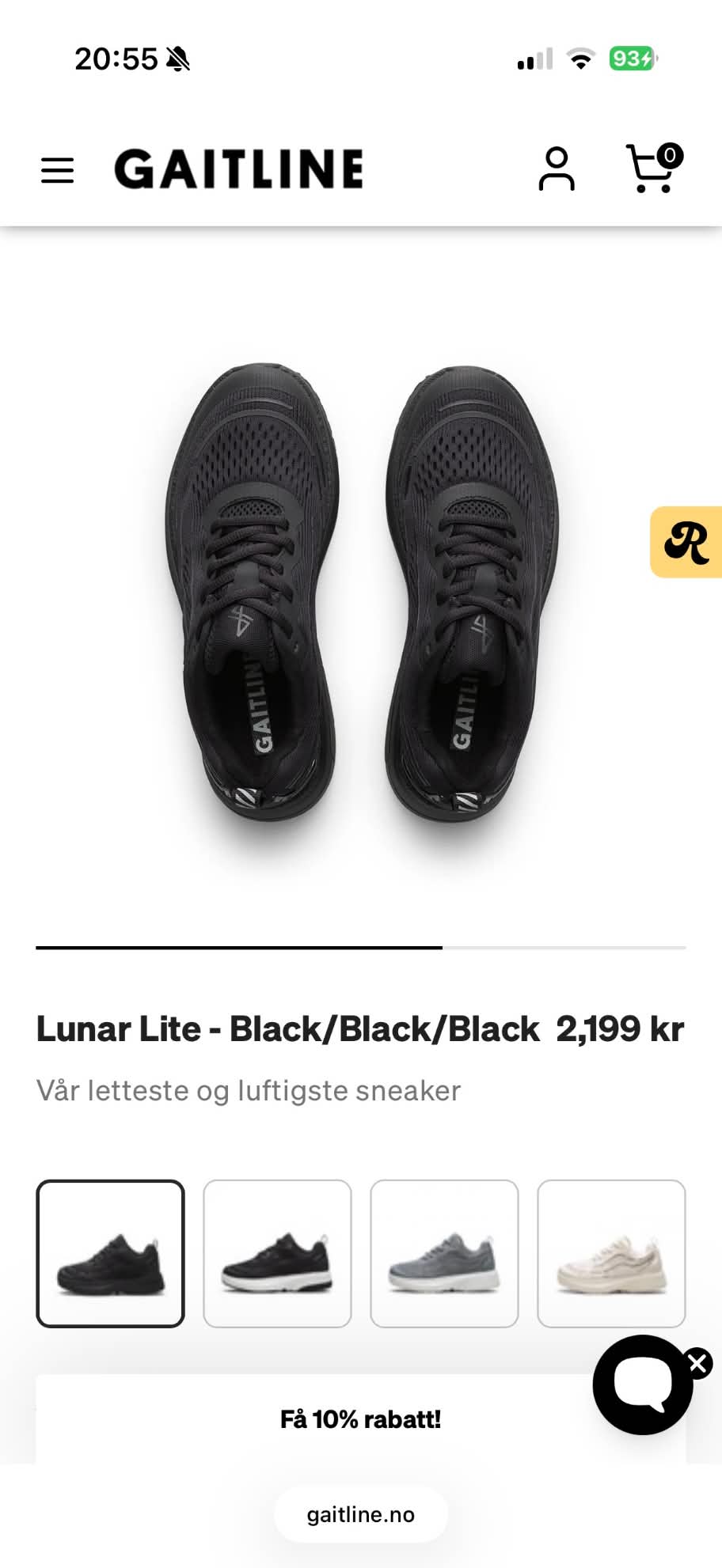The width and height of the screenshot is (722, 1568).
Task: Go to Gaitline home via logo
Action: (238, 169)
